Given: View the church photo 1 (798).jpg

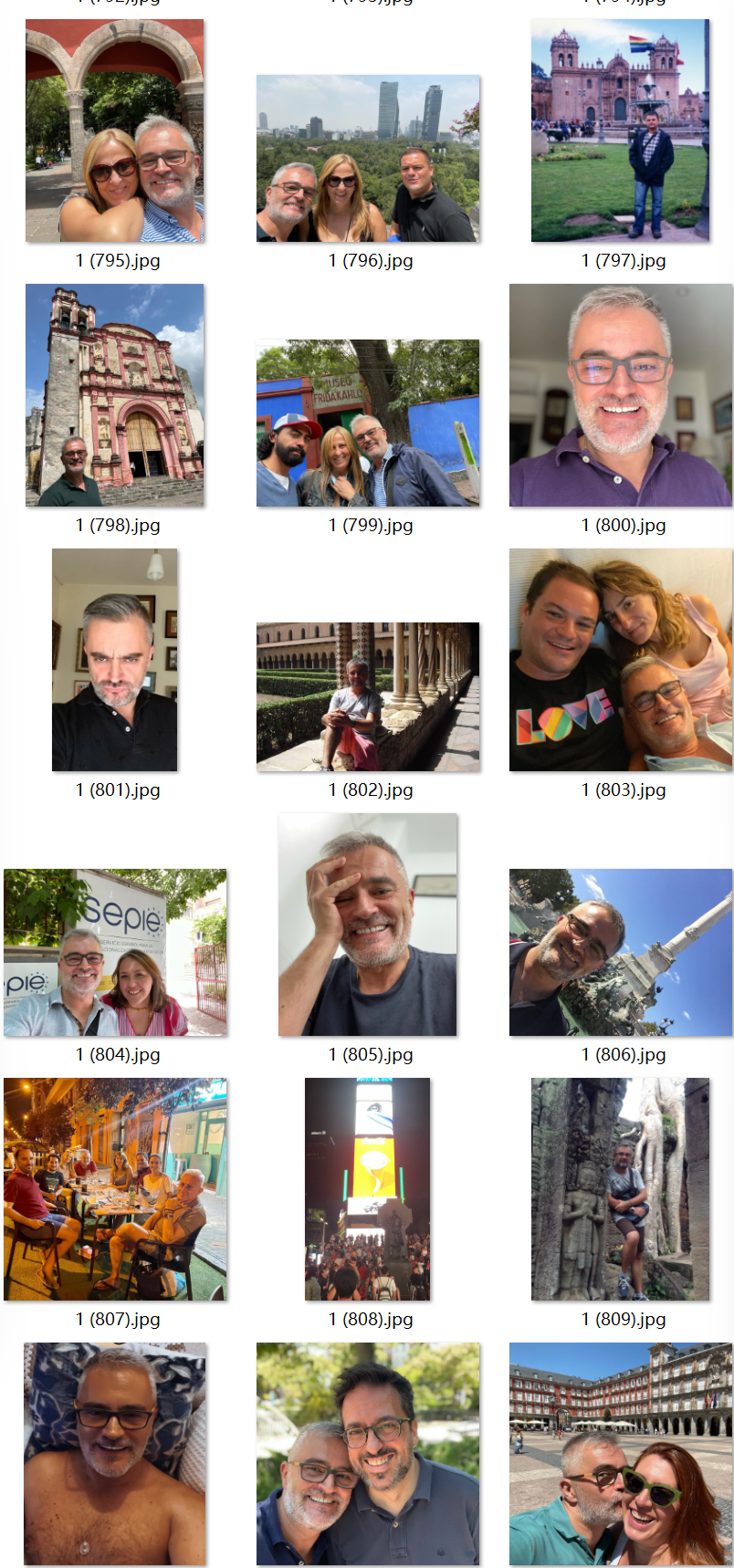Looking at the screenshot, I should point(115,395).
